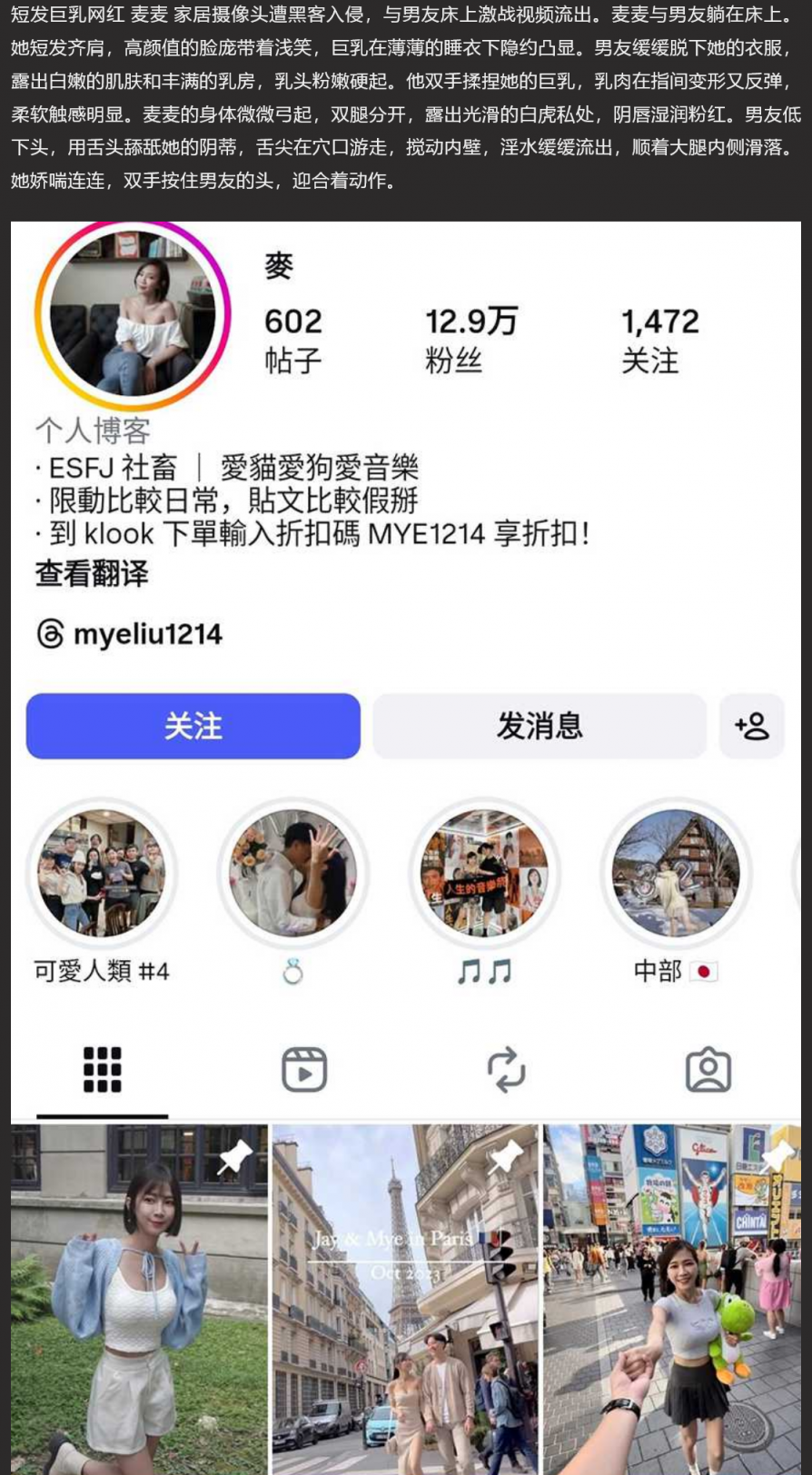Click the Japan flag emoji on 中部 highlight
The height and width of the screenshot is (1475, 812).
point(704,971)
